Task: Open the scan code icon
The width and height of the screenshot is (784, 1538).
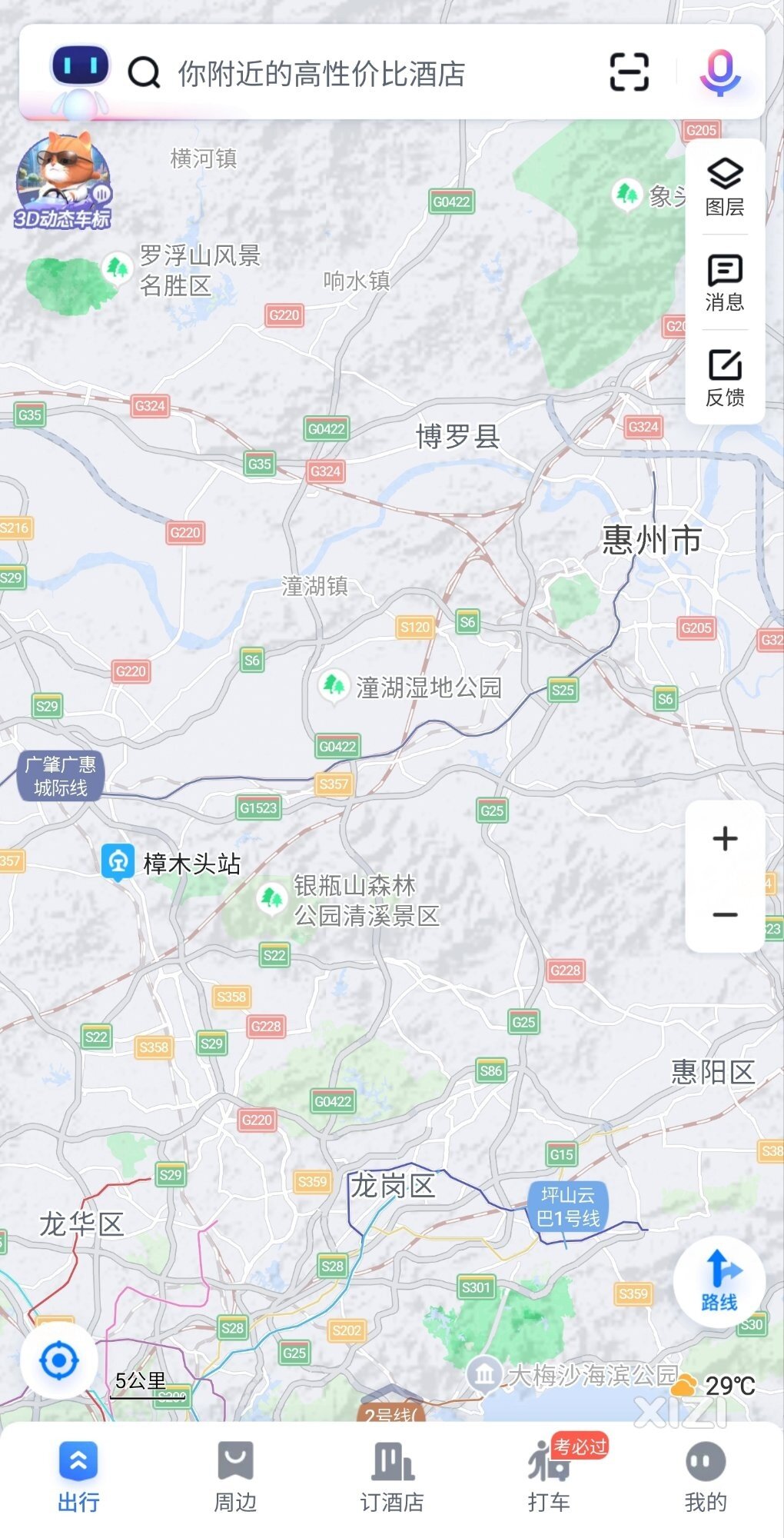Action: (629, 72)
